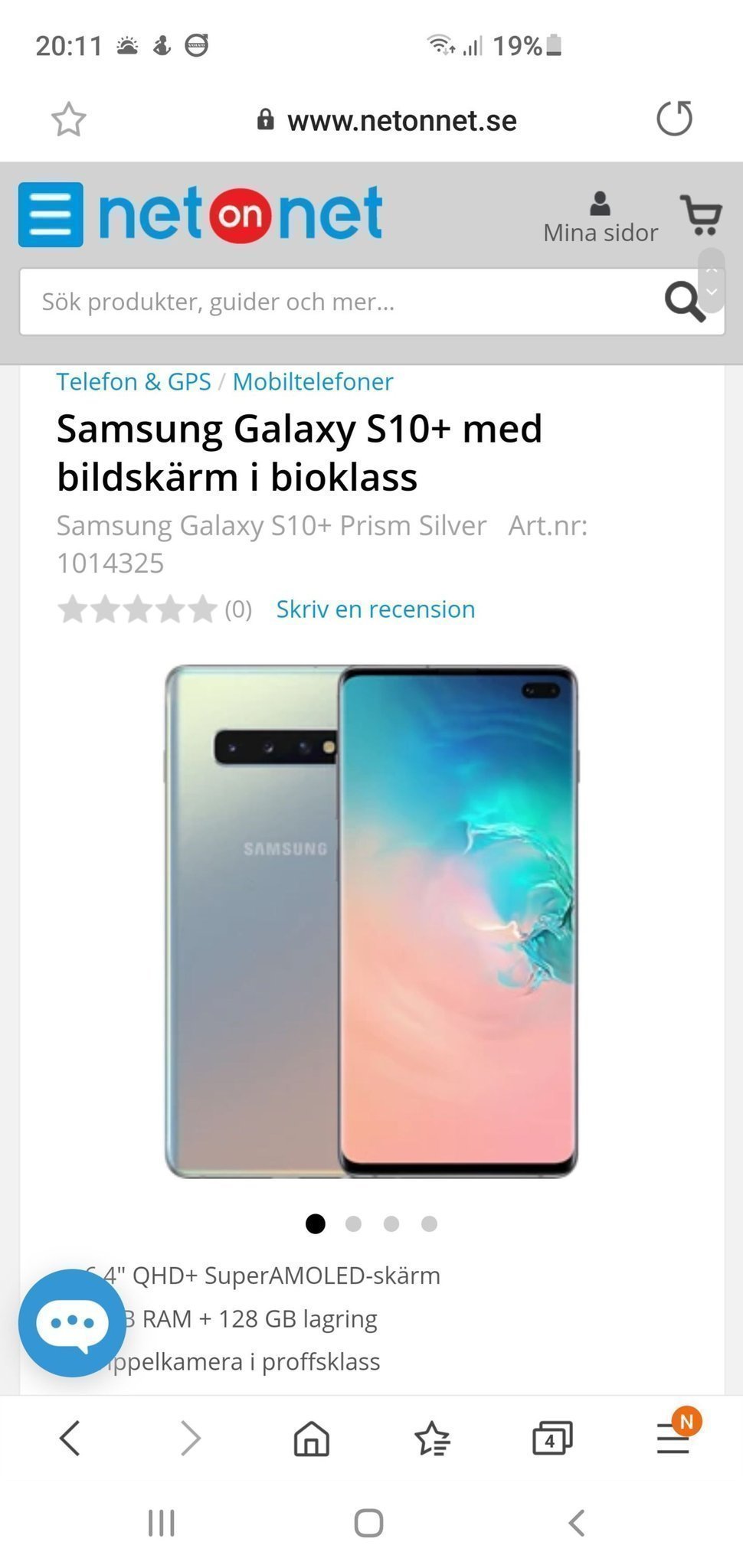Open the NetOnNet hamburger menu
The image size is (743, 1568).
[x=51, y=214]
